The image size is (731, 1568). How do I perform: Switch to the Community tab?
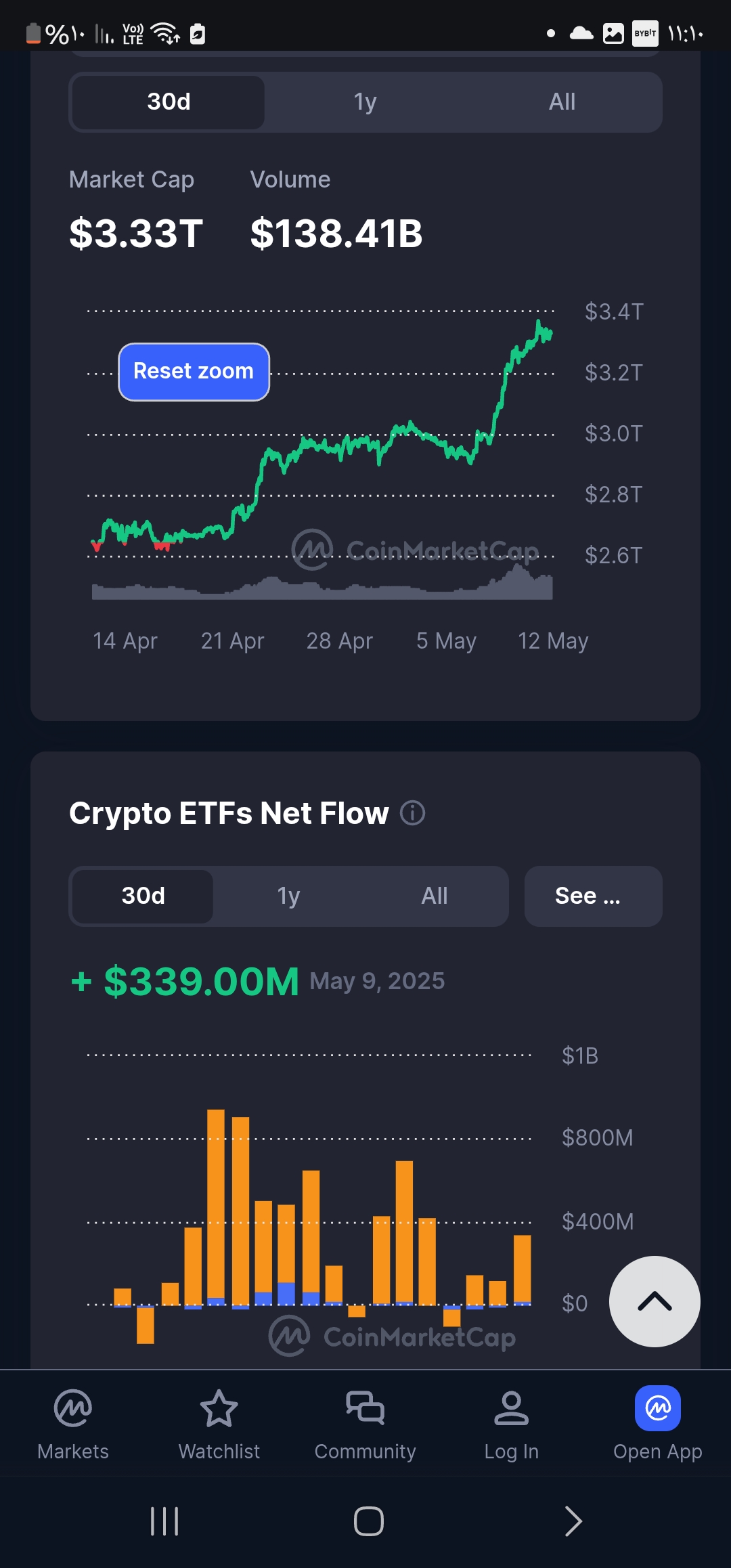(x=365, y=1423)
